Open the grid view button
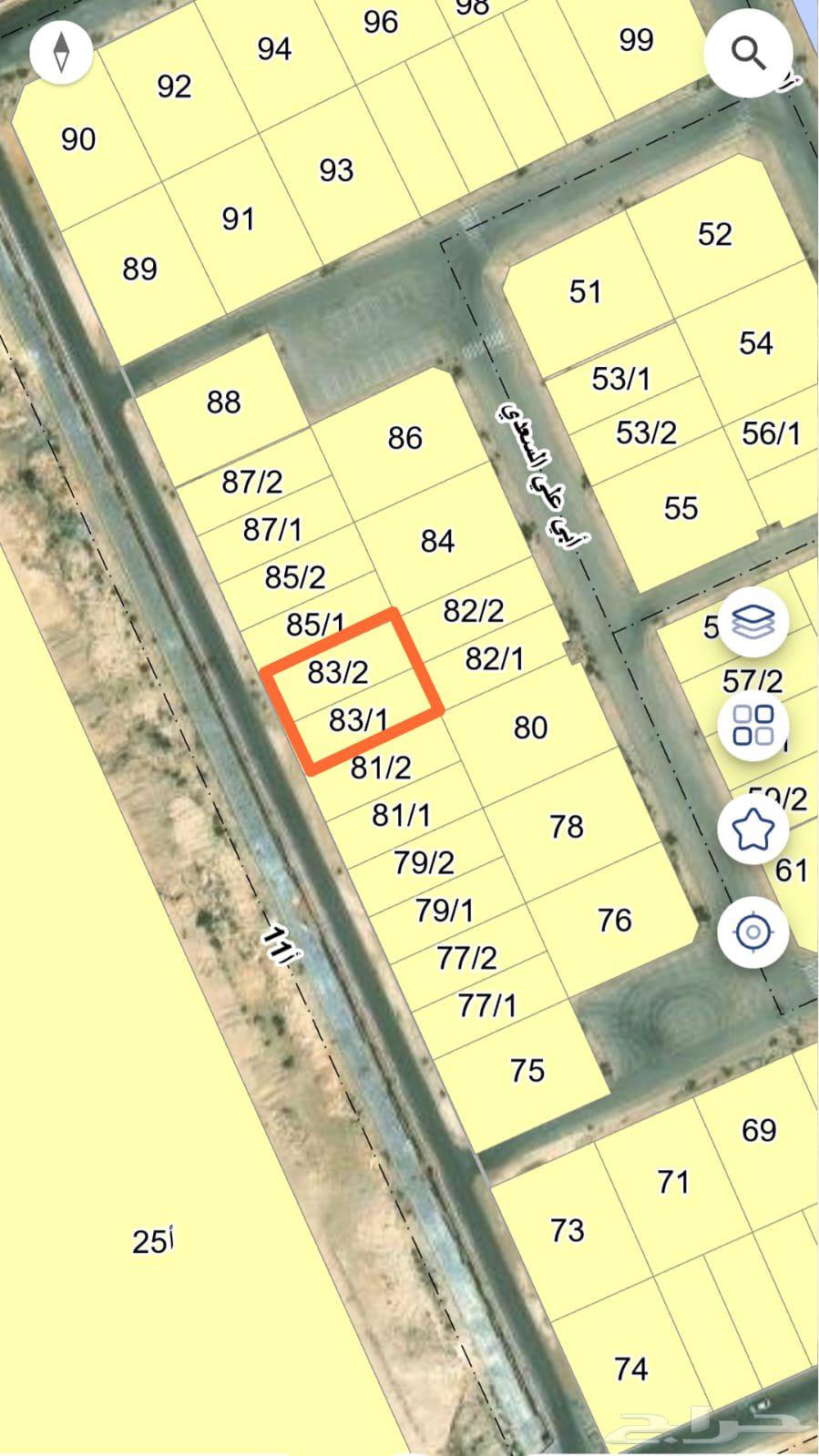This screenshot has width=819, height=1456. pos(752,725)
